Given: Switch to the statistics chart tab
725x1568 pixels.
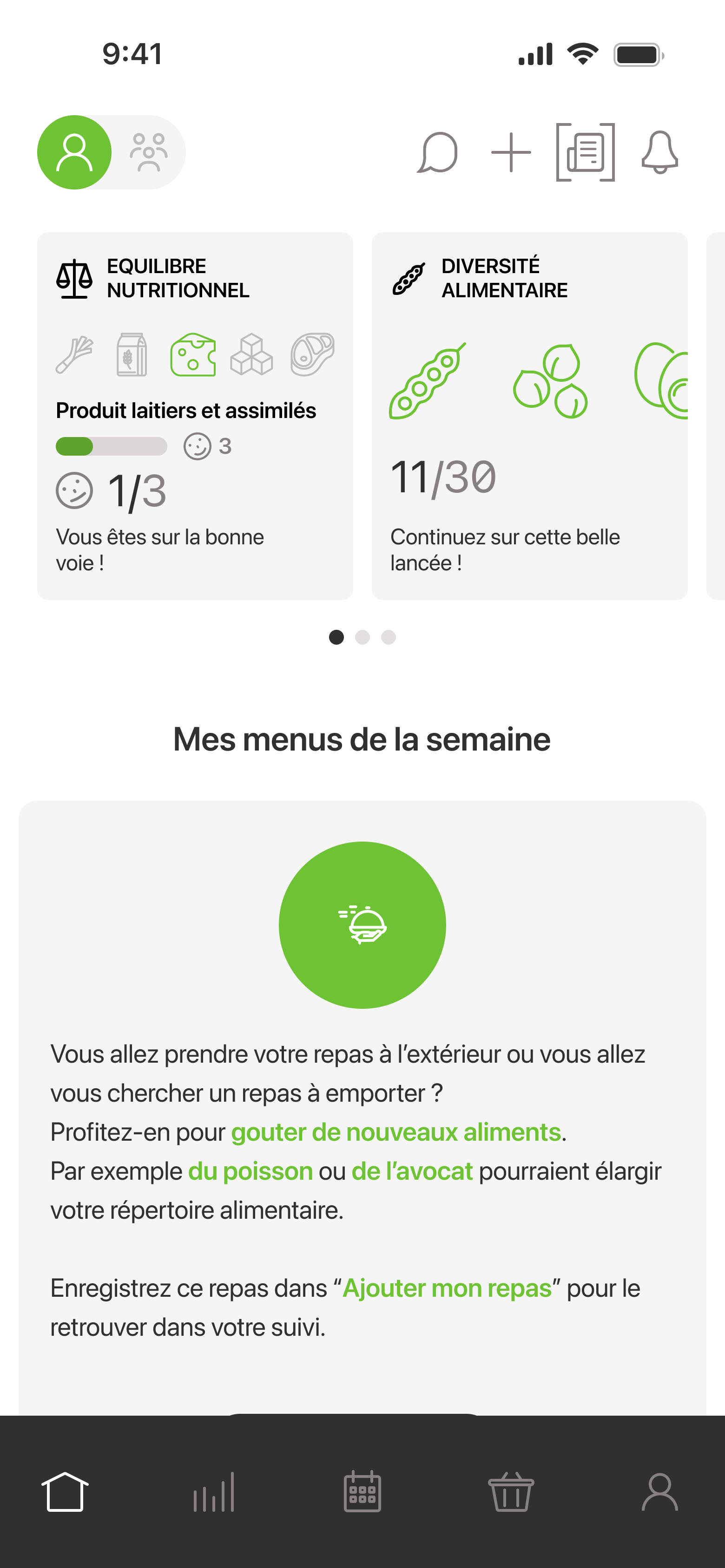Looking at the screenshot, I should tap(214, 1491).
